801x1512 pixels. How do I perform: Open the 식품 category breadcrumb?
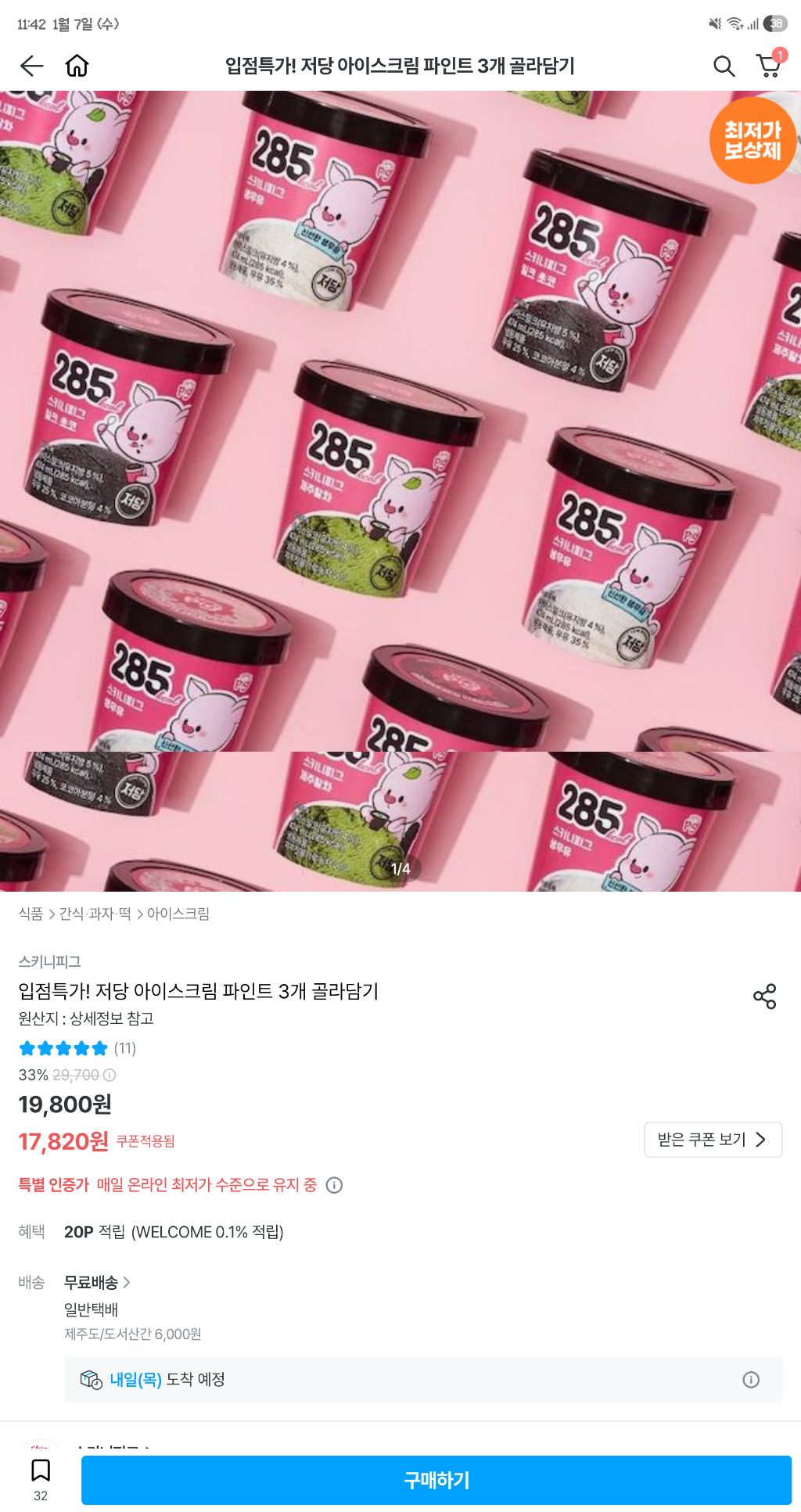(31, 914)
